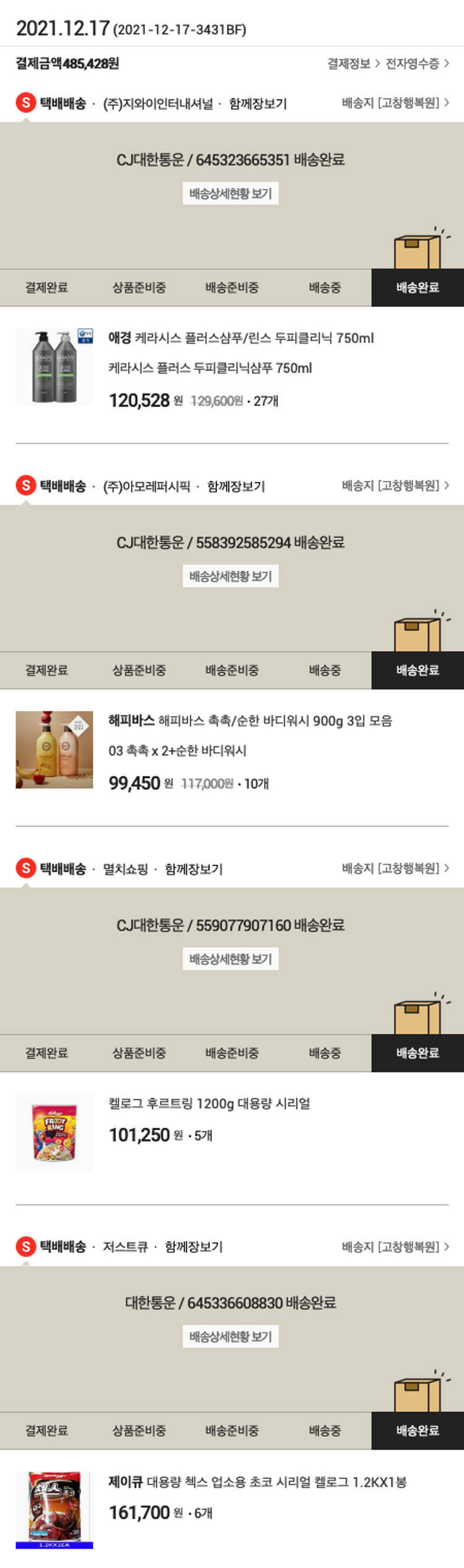Open the 케라시스 플러스샴푸 product

point(241,339)
